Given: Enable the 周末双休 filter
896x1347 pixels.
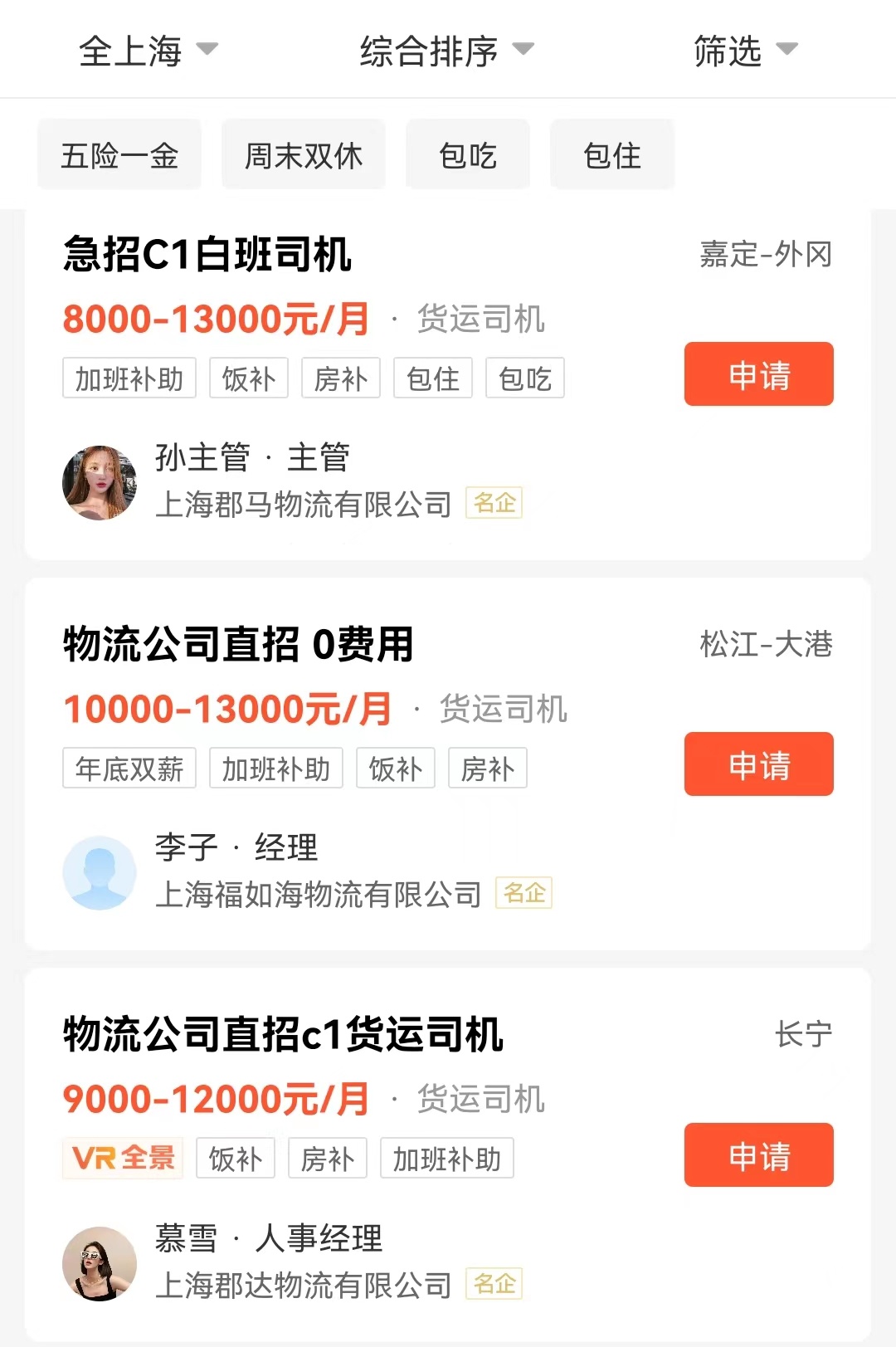Looking at the screenshot, I should 303,154.
